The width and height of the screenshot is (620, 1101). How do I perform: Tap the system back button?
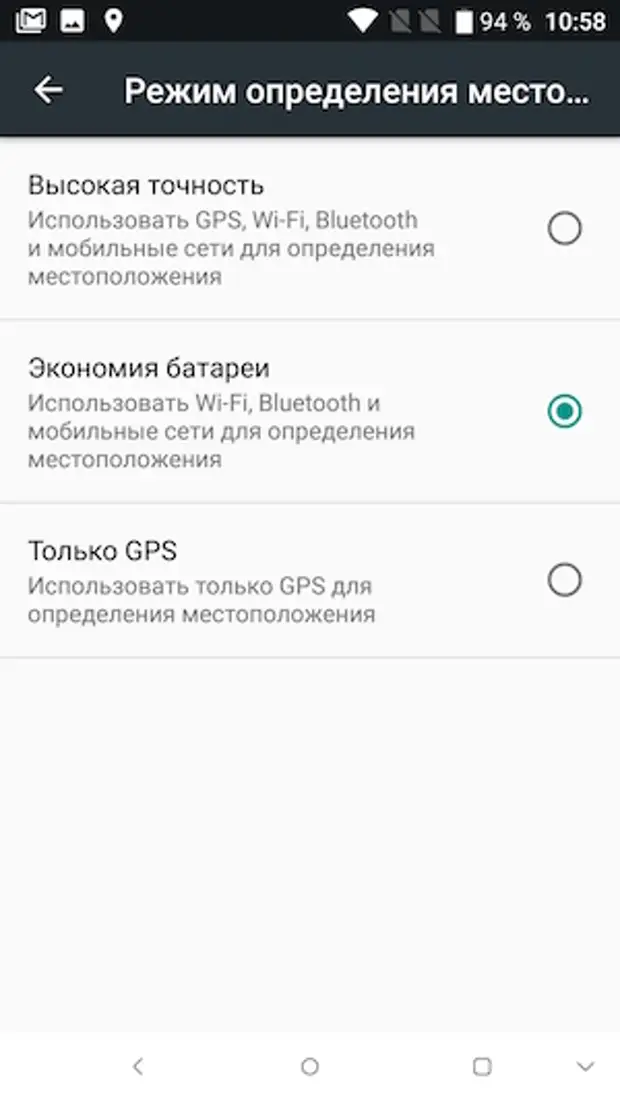[x=138, y=1066]
